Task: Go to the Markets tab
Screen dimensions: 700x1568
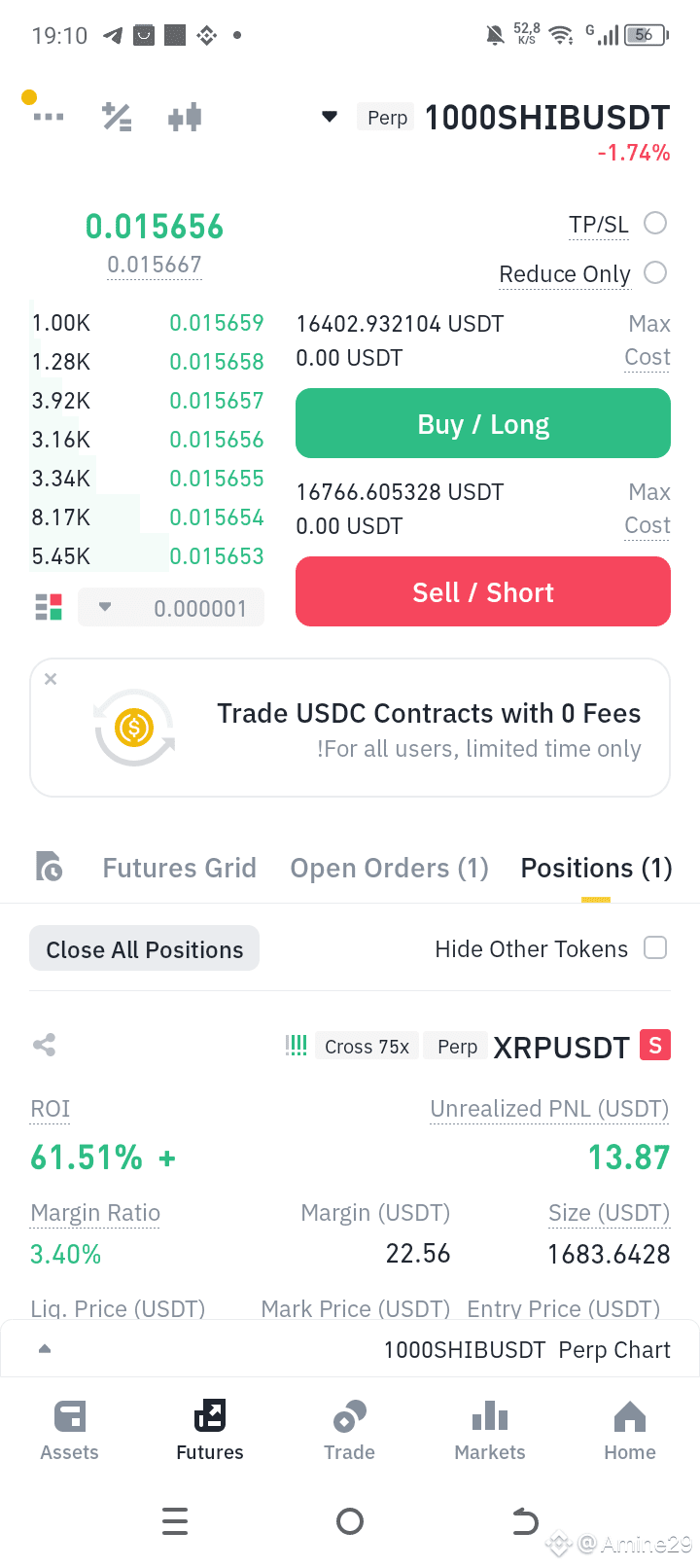Action: 490,1430
